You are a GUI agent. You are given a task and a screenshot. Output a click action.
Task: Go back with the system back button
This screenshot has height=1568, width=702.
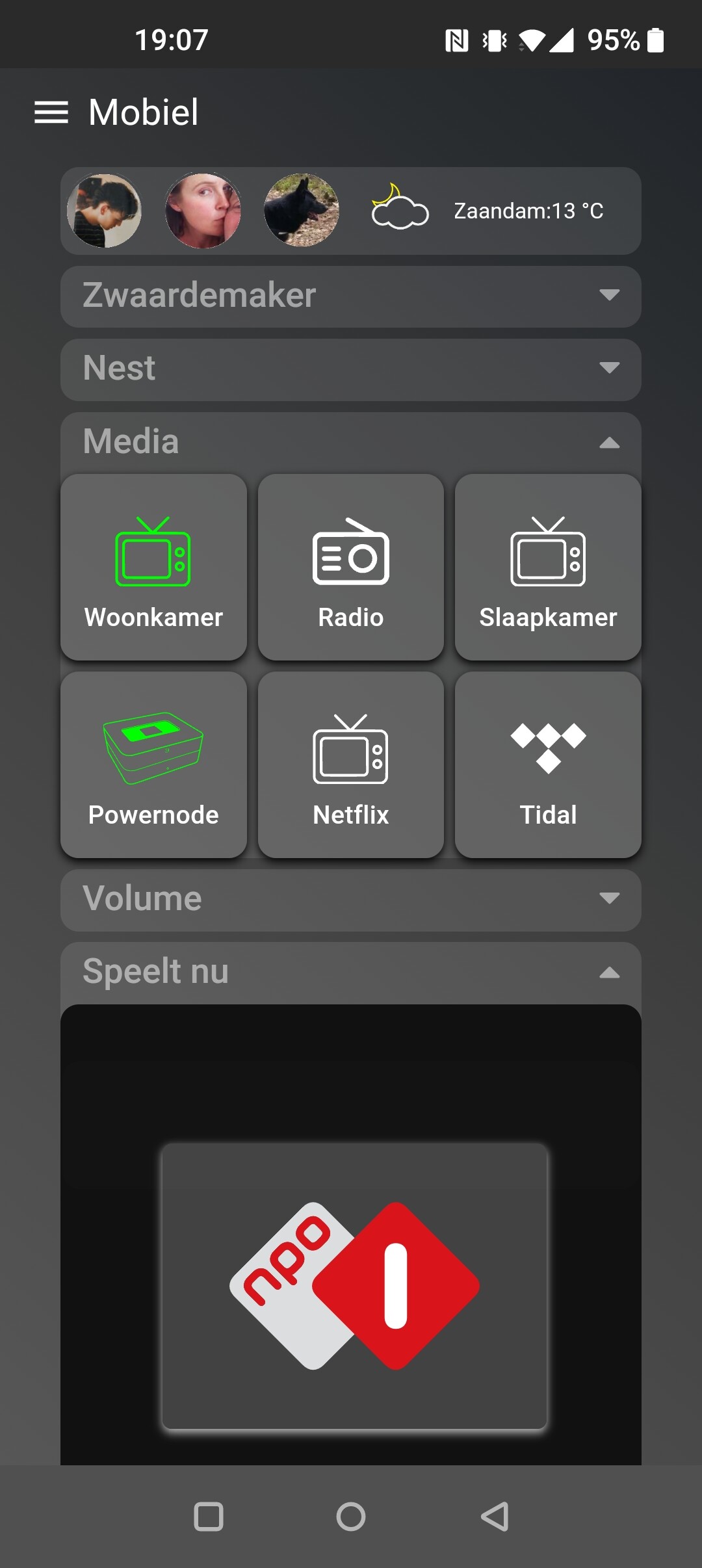495,1517
